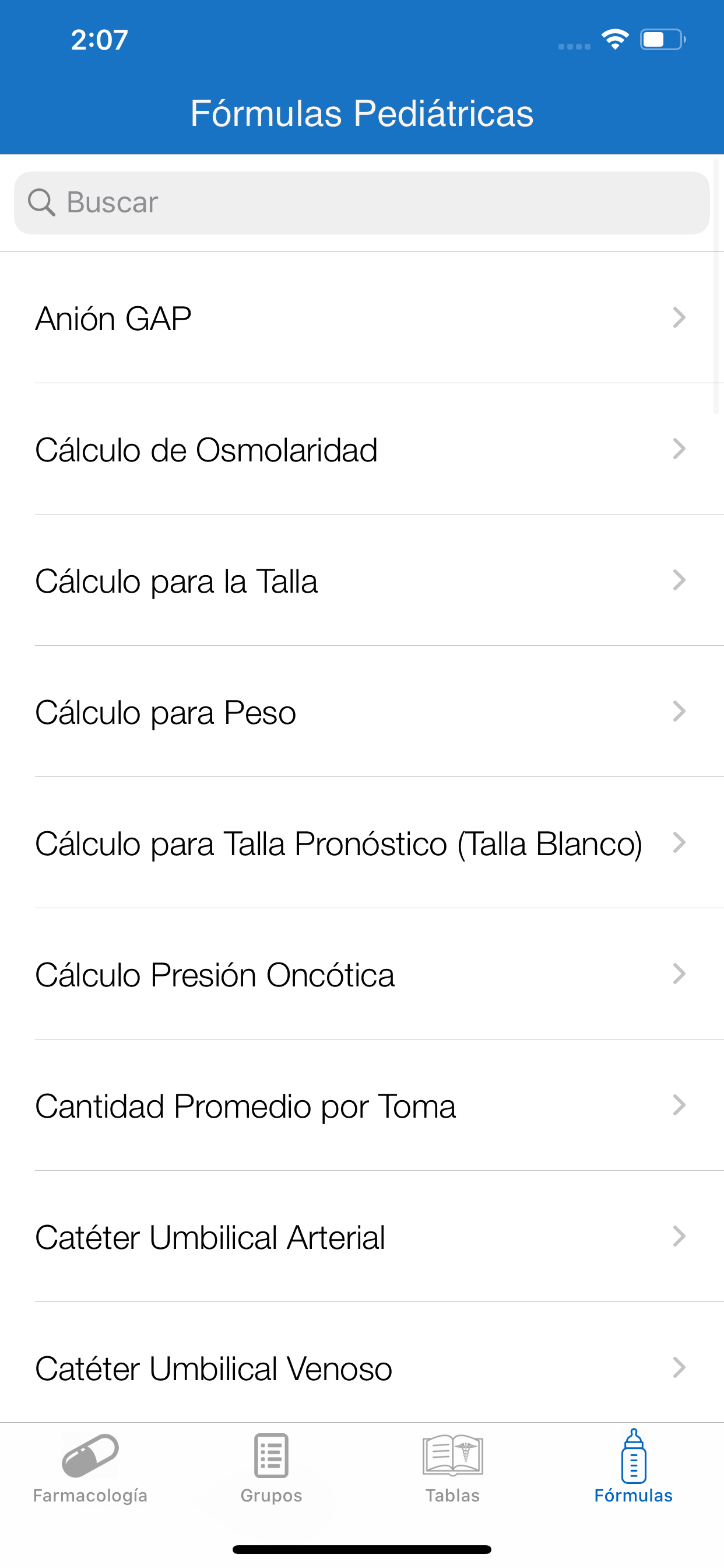724x1568 pixels.
Task: Select Catéter Umbilical Venoso
Action: 362,1363
